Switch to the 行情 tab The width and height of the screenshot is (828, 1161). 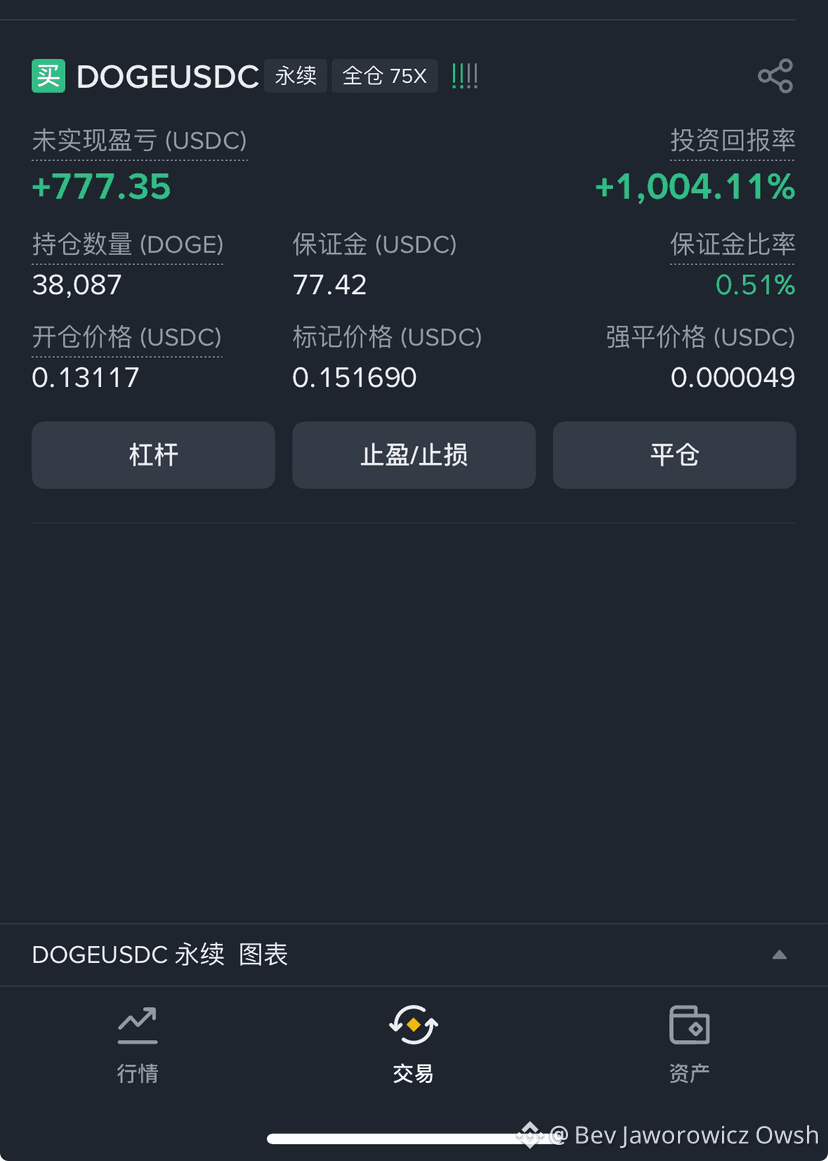[137, 1045]
